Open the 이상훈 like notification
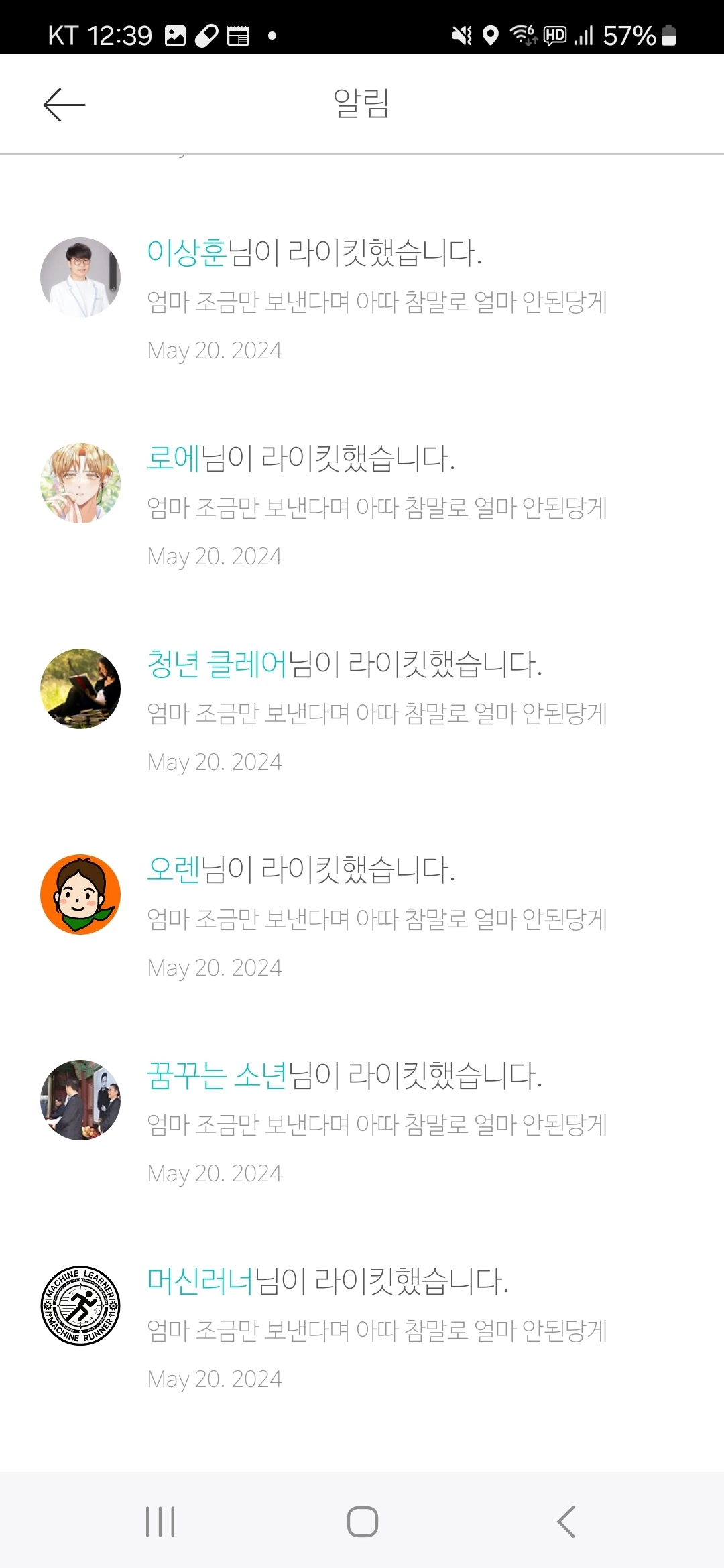724x1568 pixels. 362,300
